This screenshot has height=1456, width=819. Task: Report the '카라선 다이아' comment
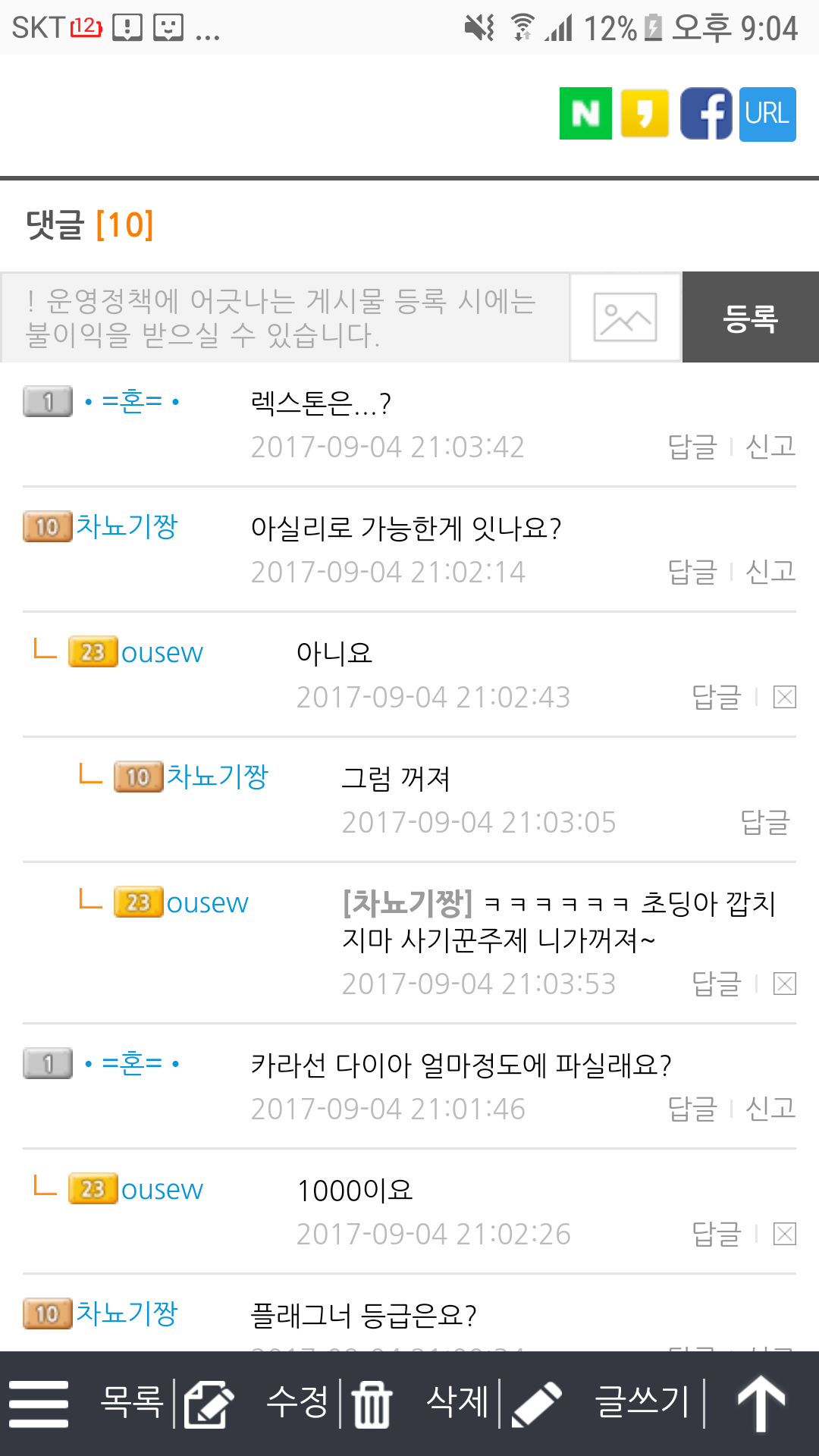click(x=770, y=1109)
